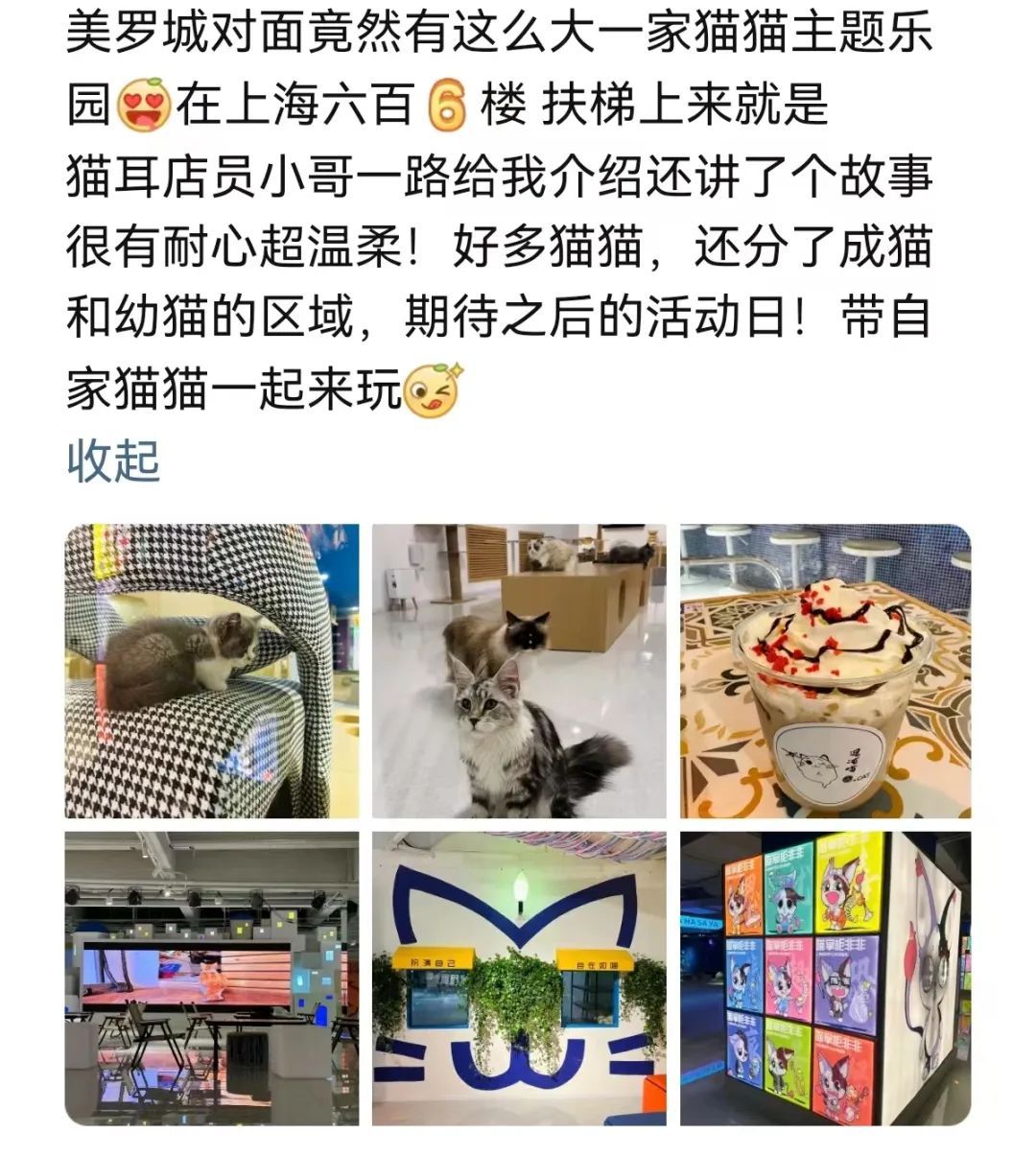Open the cartoon cat posters photo
This screenshot has height=1157, width=1036.
(x=825, y=978)
